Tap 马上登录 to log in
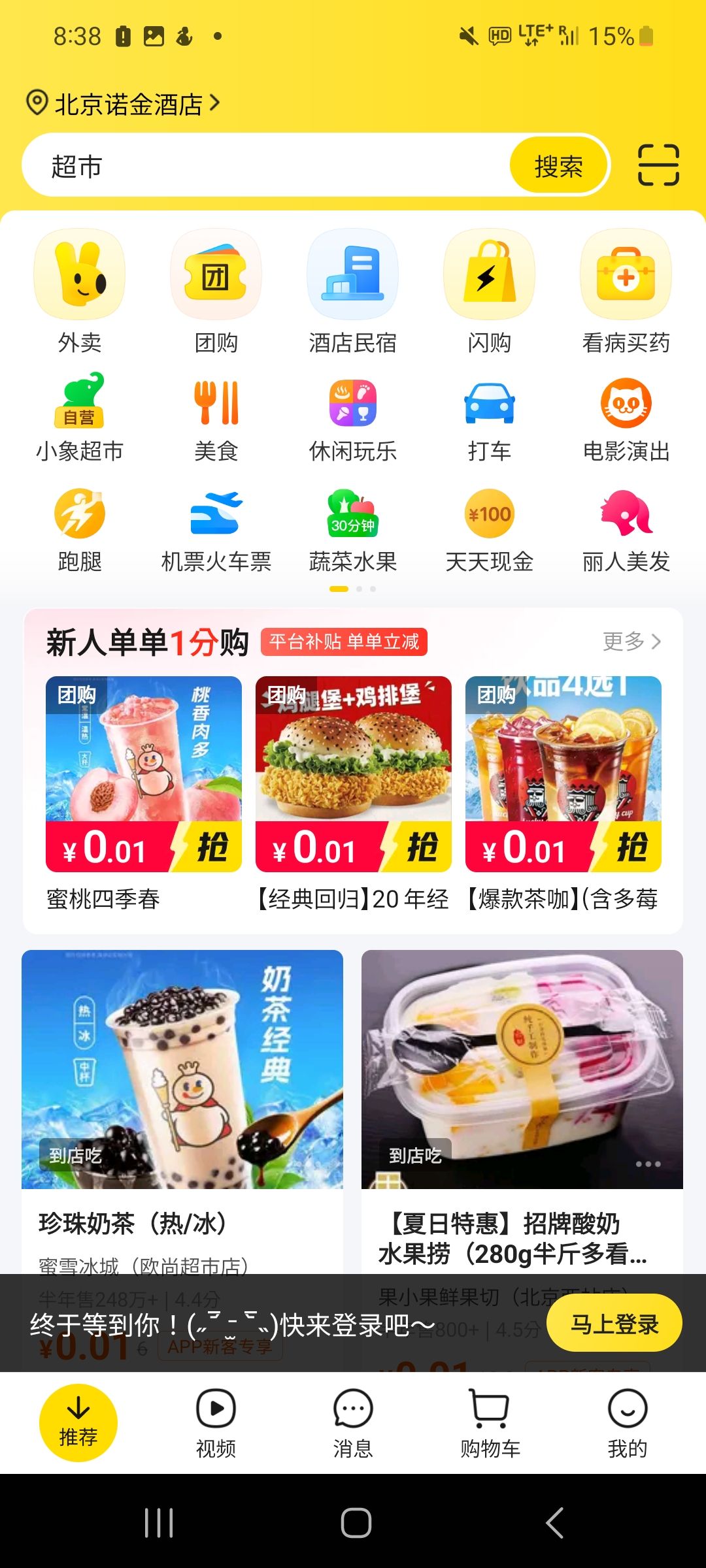Viewport: 706px width, 1568px height. click(x=614, y=1324)
